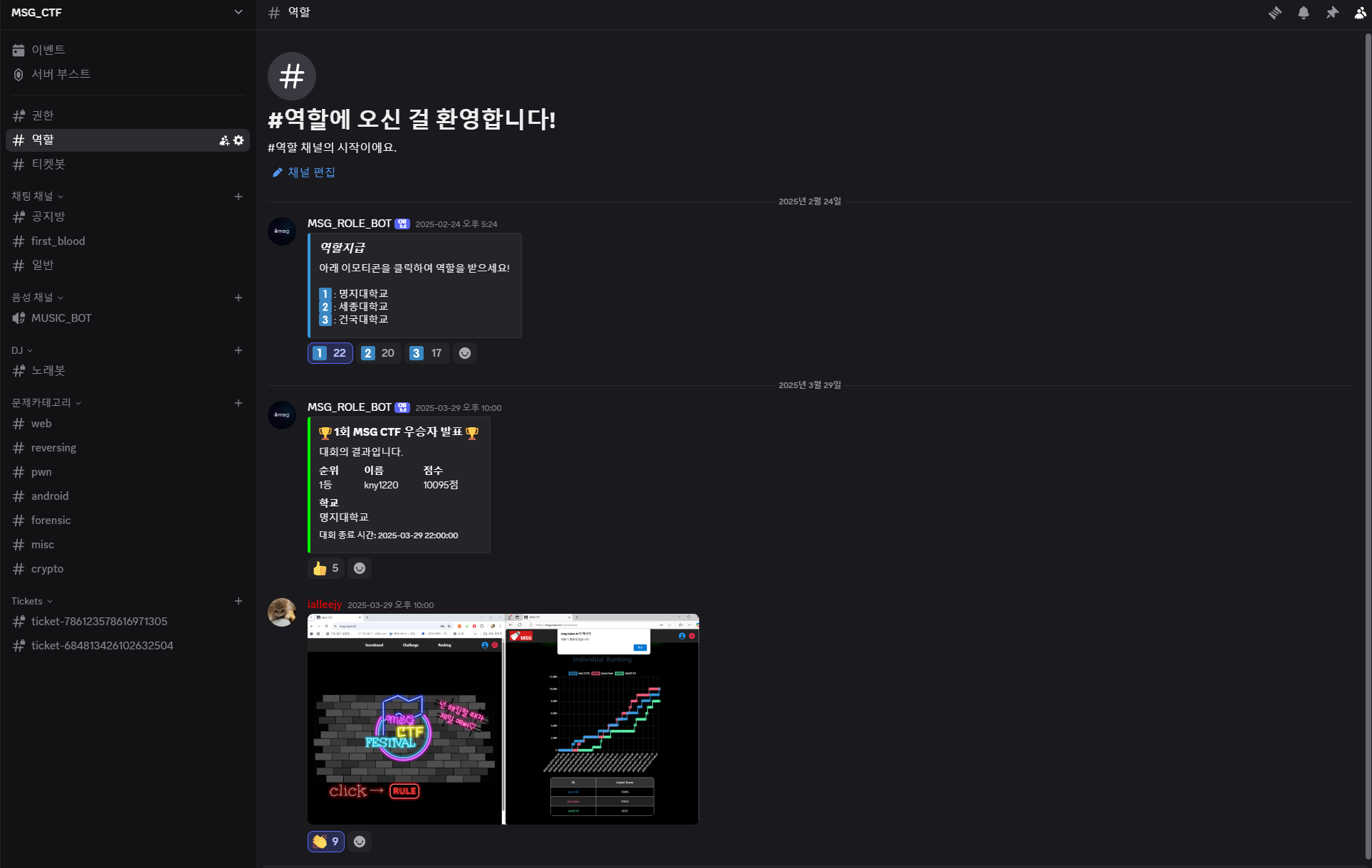
Task: Open channel settings gear for 역할
Action: 239,140
